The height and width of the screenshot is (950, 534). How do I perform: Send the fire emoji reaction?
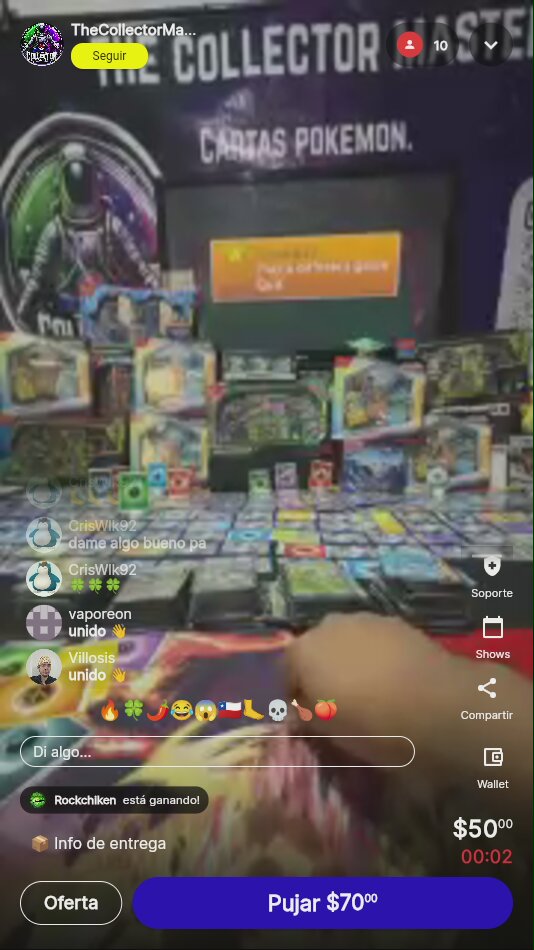pyautogui.click(x=110, y=709)
